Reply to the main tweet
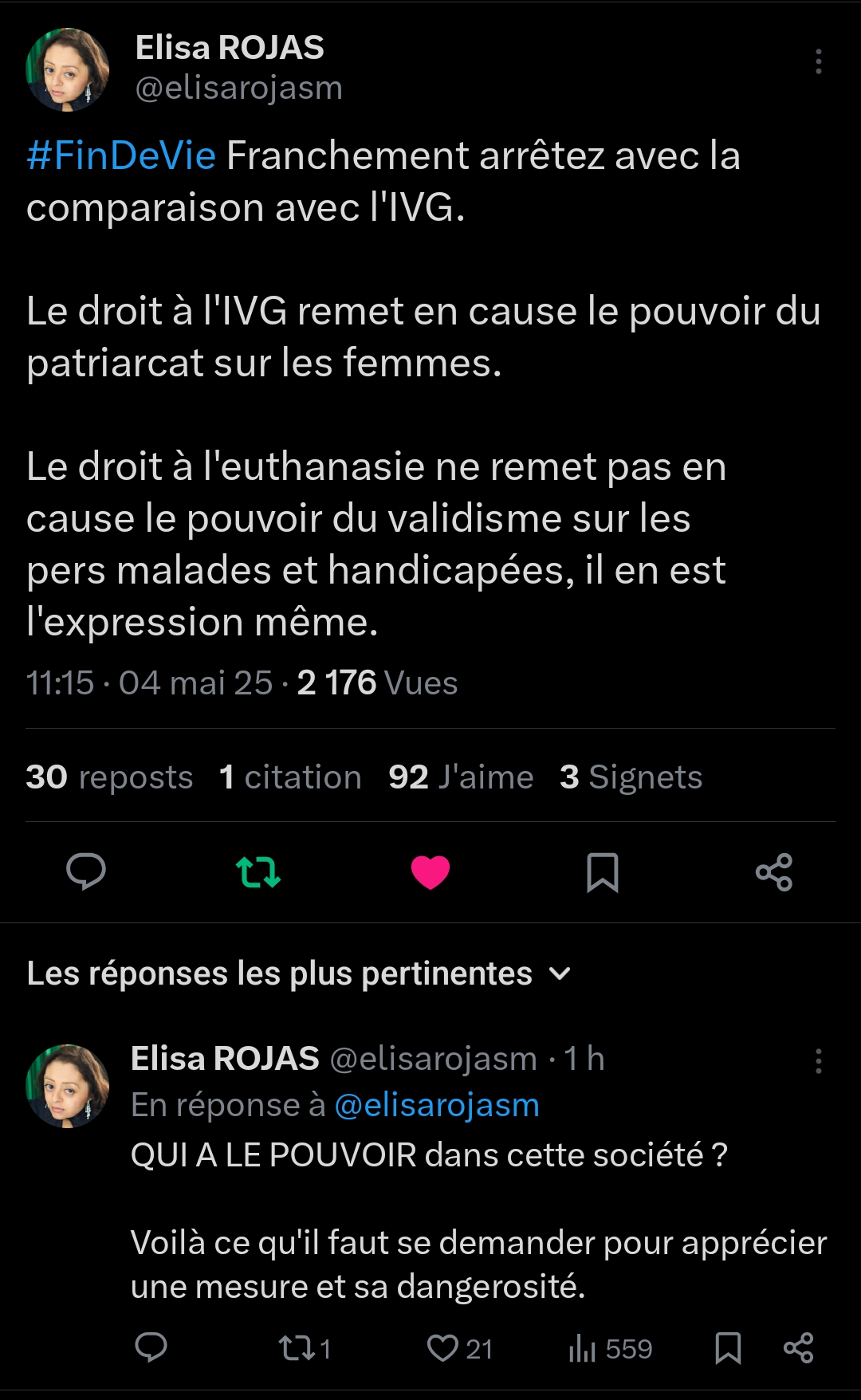Image resolution: width=861 pixels, height=1400 pixels. coord(86,871)
